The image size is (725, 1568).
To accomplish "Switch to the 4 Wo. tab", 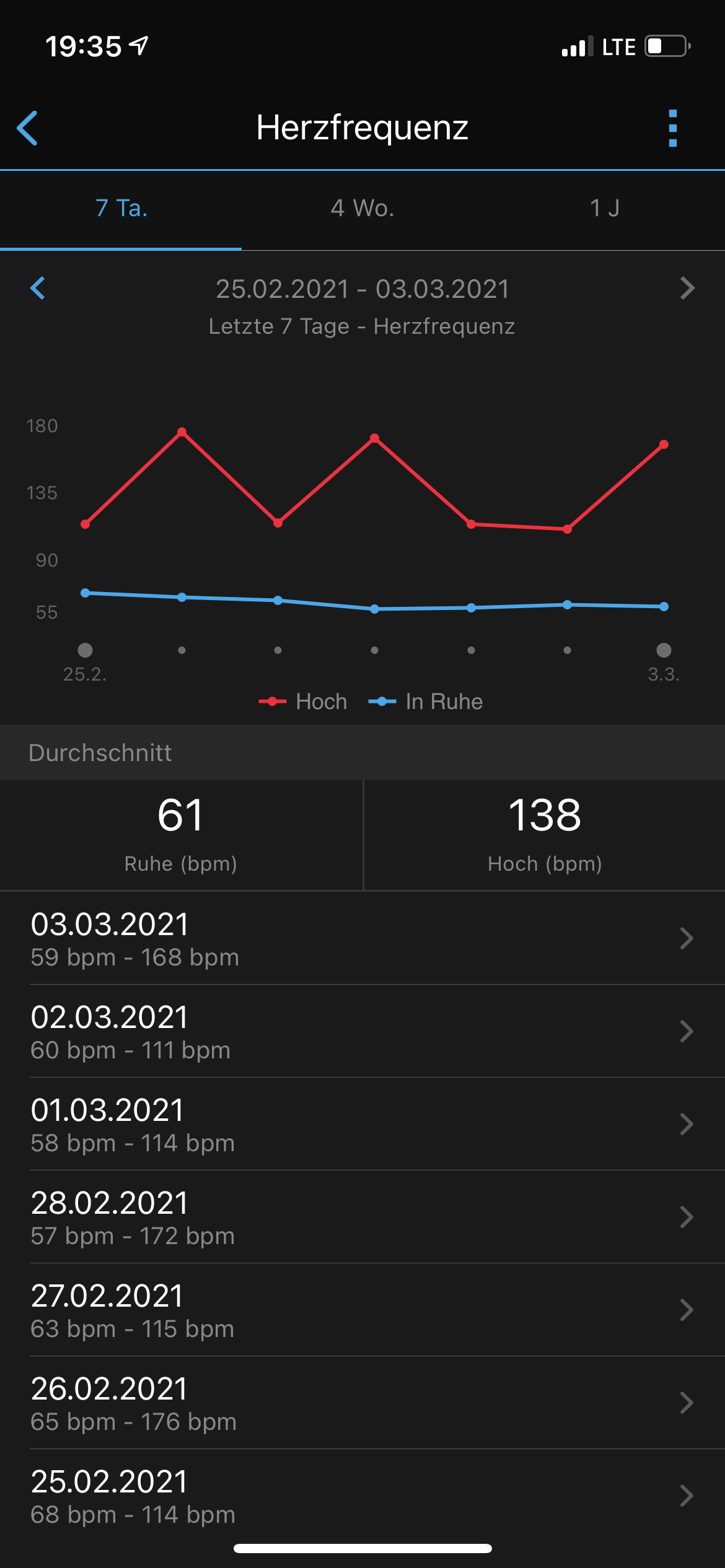I will coord(362,209).
